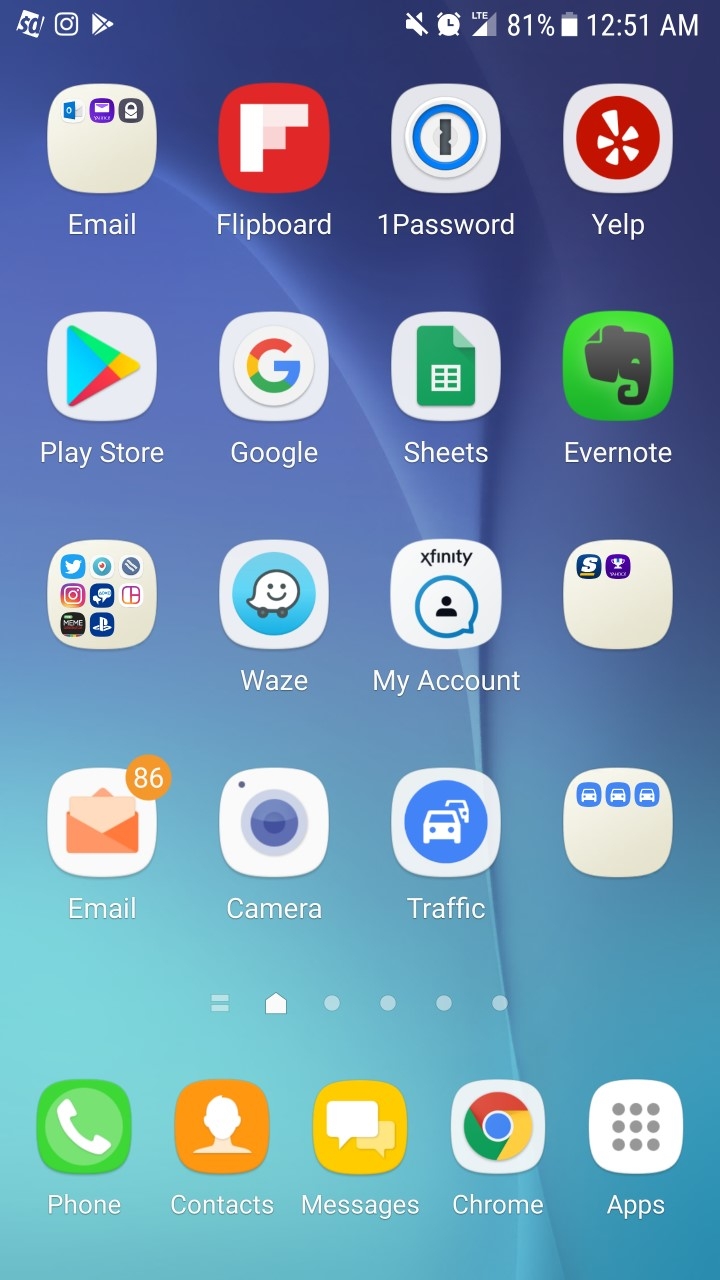Open the Apps drawer
The width and height of the screenshot is (720, 1280).
coord(636,1127)
